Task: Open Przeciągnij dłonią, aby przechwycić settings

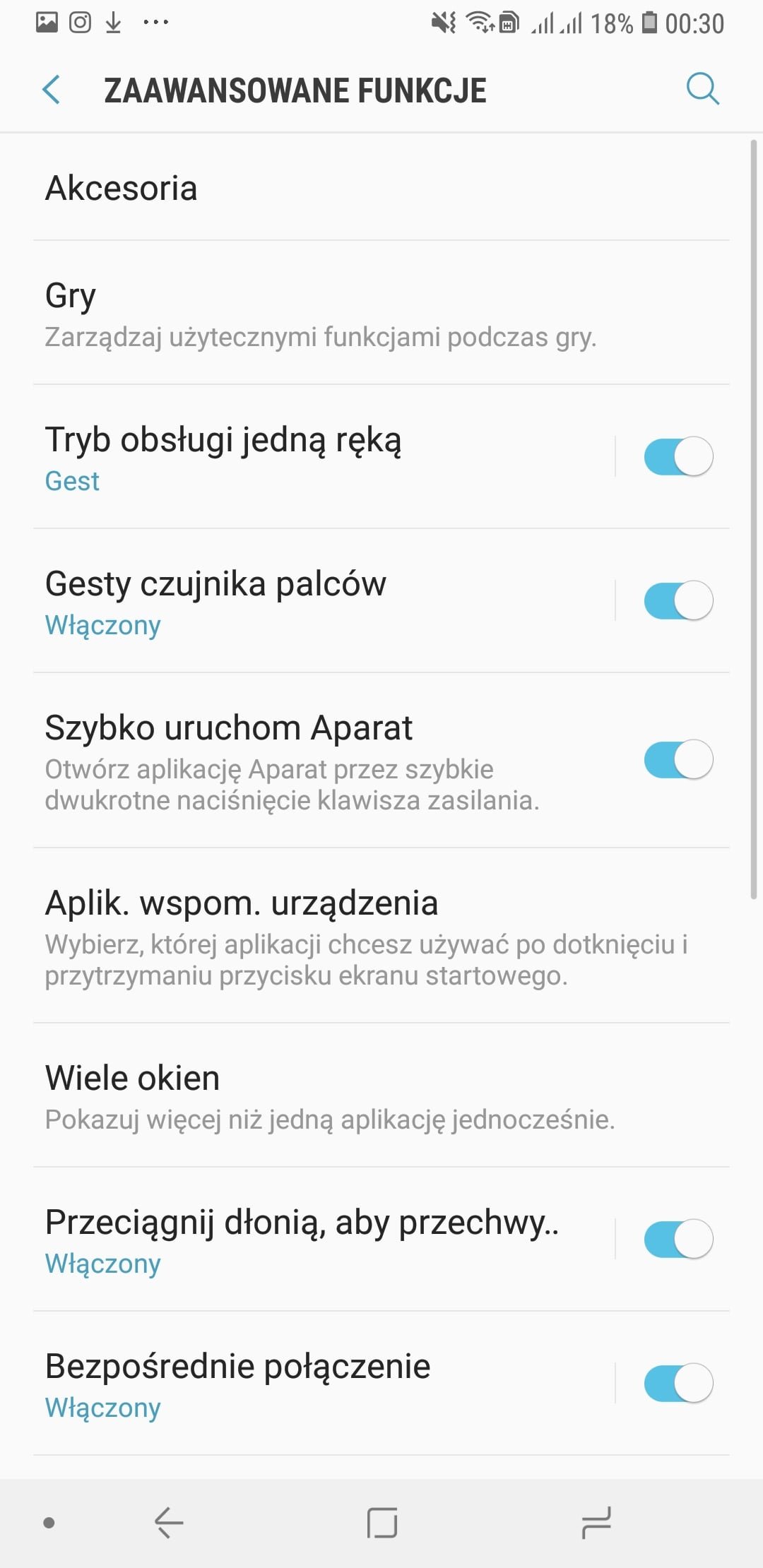Action: pos(307,1240)
